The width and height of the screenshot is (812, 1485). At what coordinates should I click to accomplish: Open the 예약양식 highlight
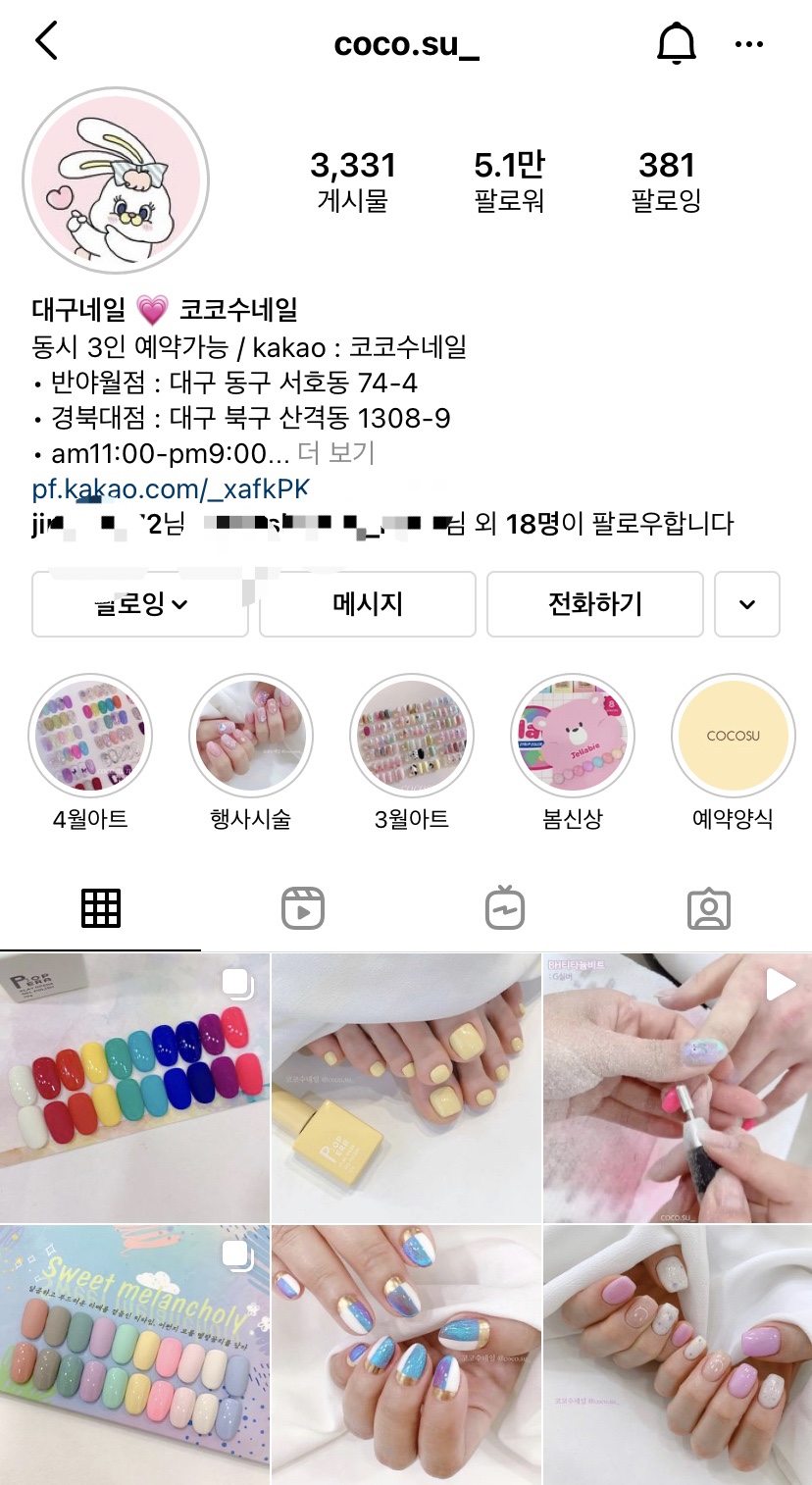click(x=734, y=736)
